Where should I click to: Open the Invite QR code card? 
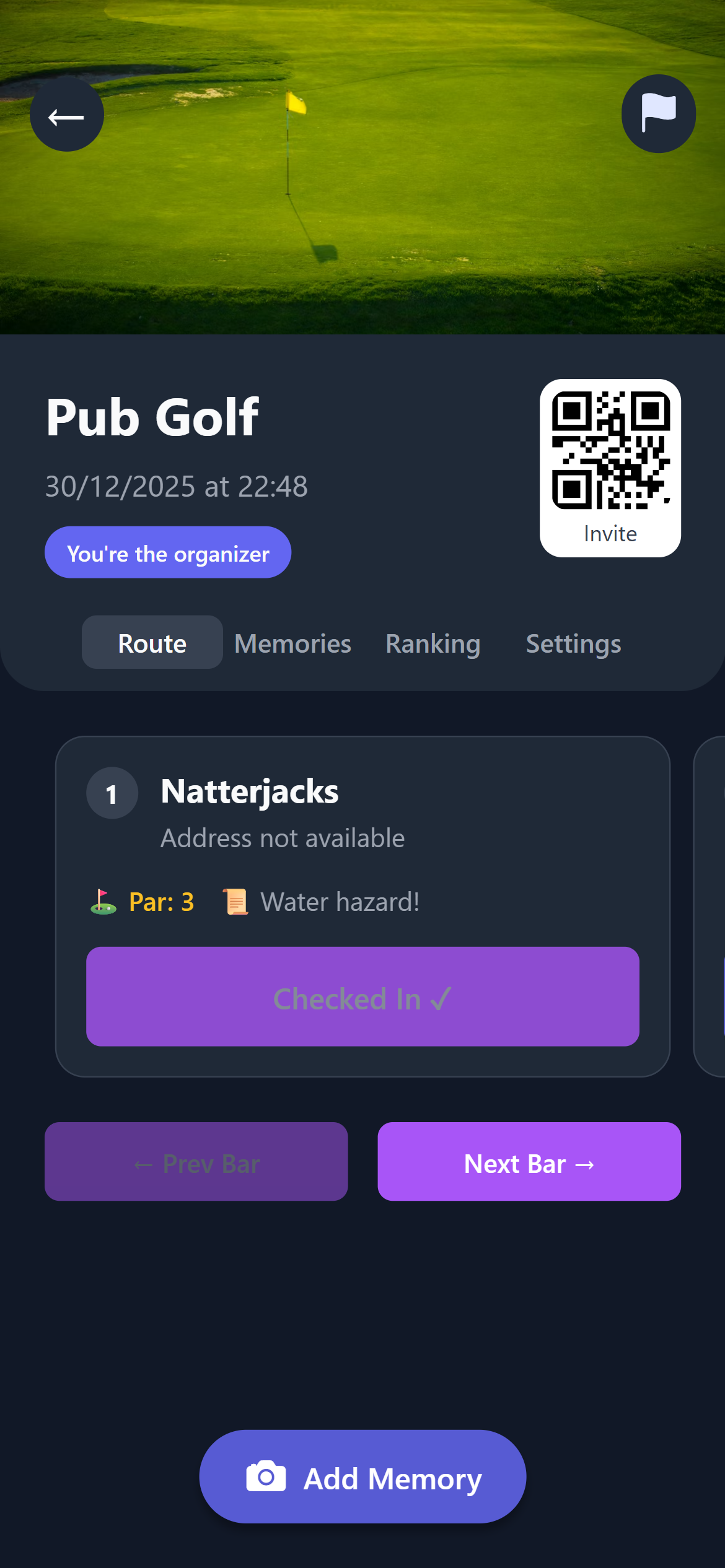(x=610, y=468)
